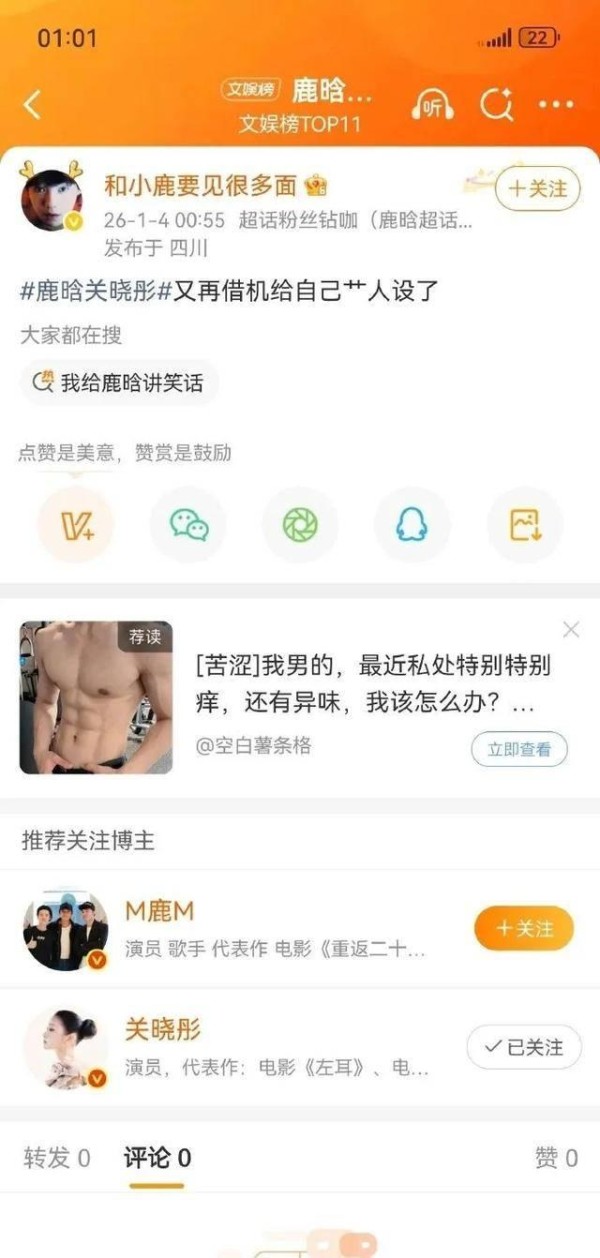
Task: Open the search icon in header
Action: point(496,105)
